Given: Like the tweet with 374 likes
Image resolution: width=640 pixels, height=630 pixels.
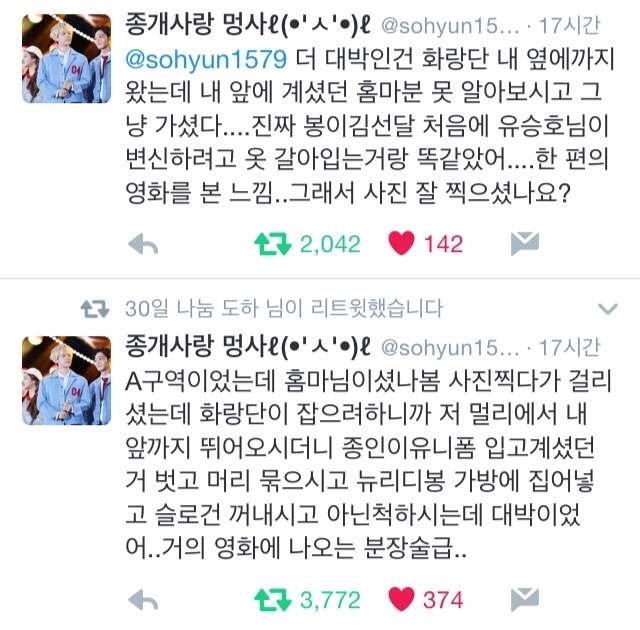Looking at the screenshot, I should point(401,599).
